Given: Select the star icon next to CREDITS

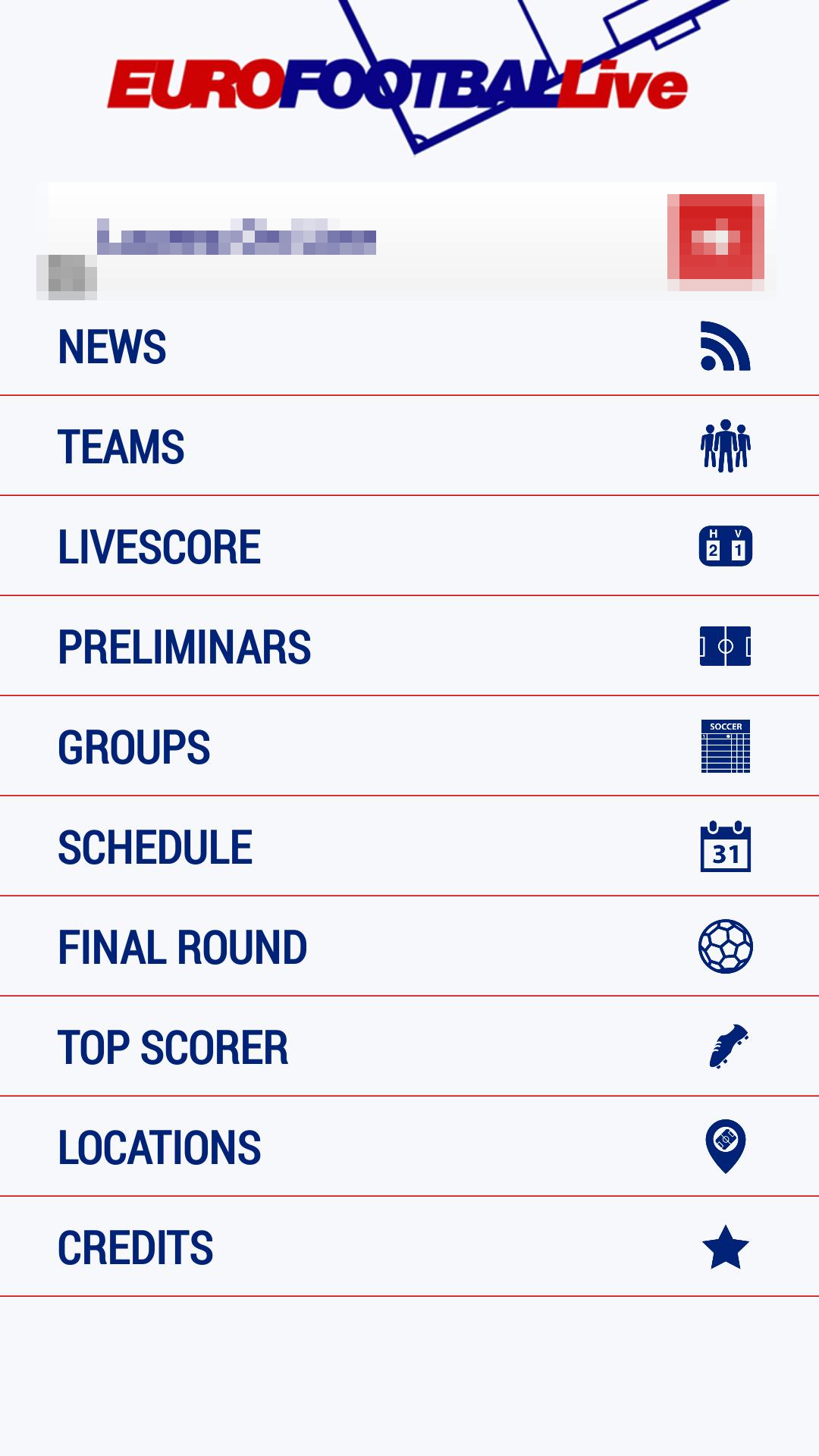Looking at the screenshot, I should point(724,1244).
